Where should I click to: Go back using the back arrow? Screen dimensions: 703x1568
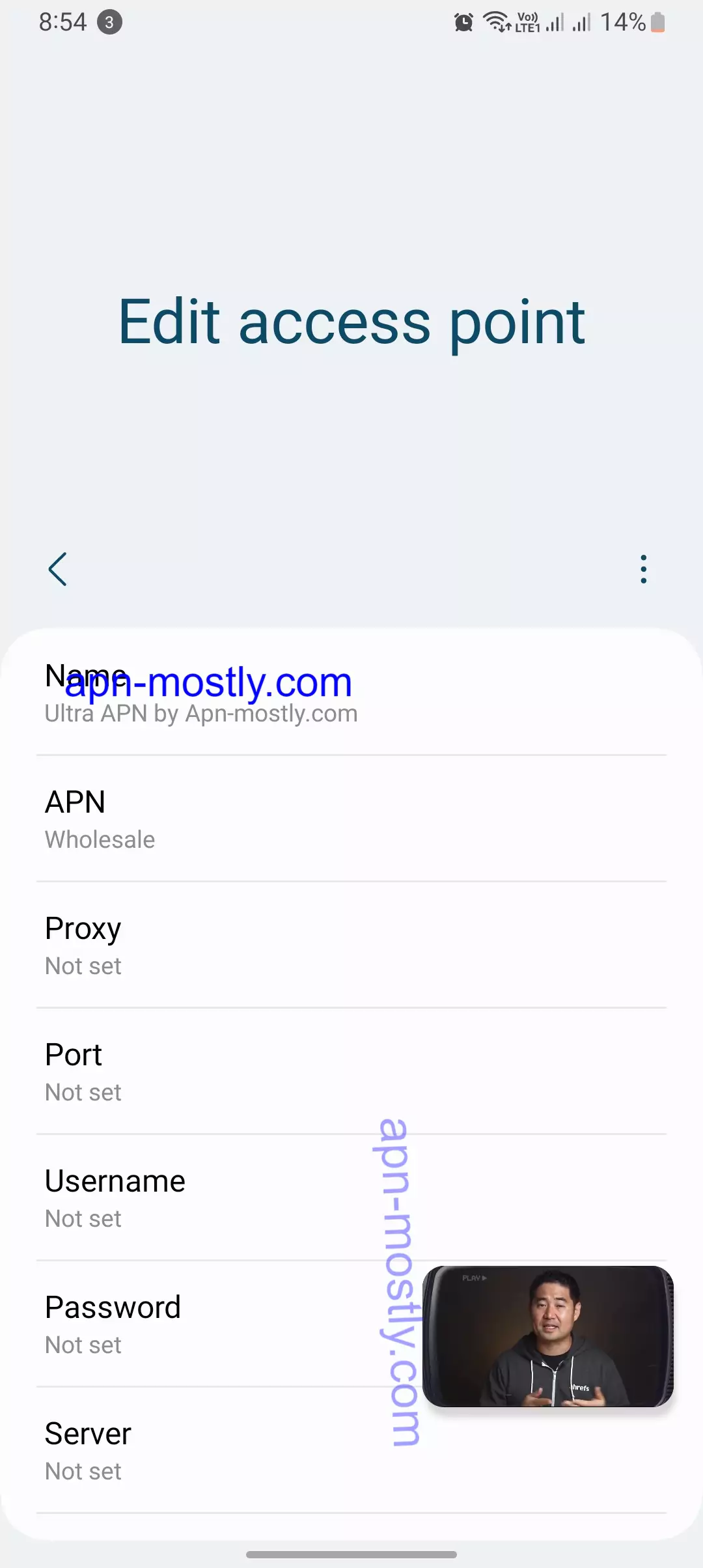click(58, 569)
